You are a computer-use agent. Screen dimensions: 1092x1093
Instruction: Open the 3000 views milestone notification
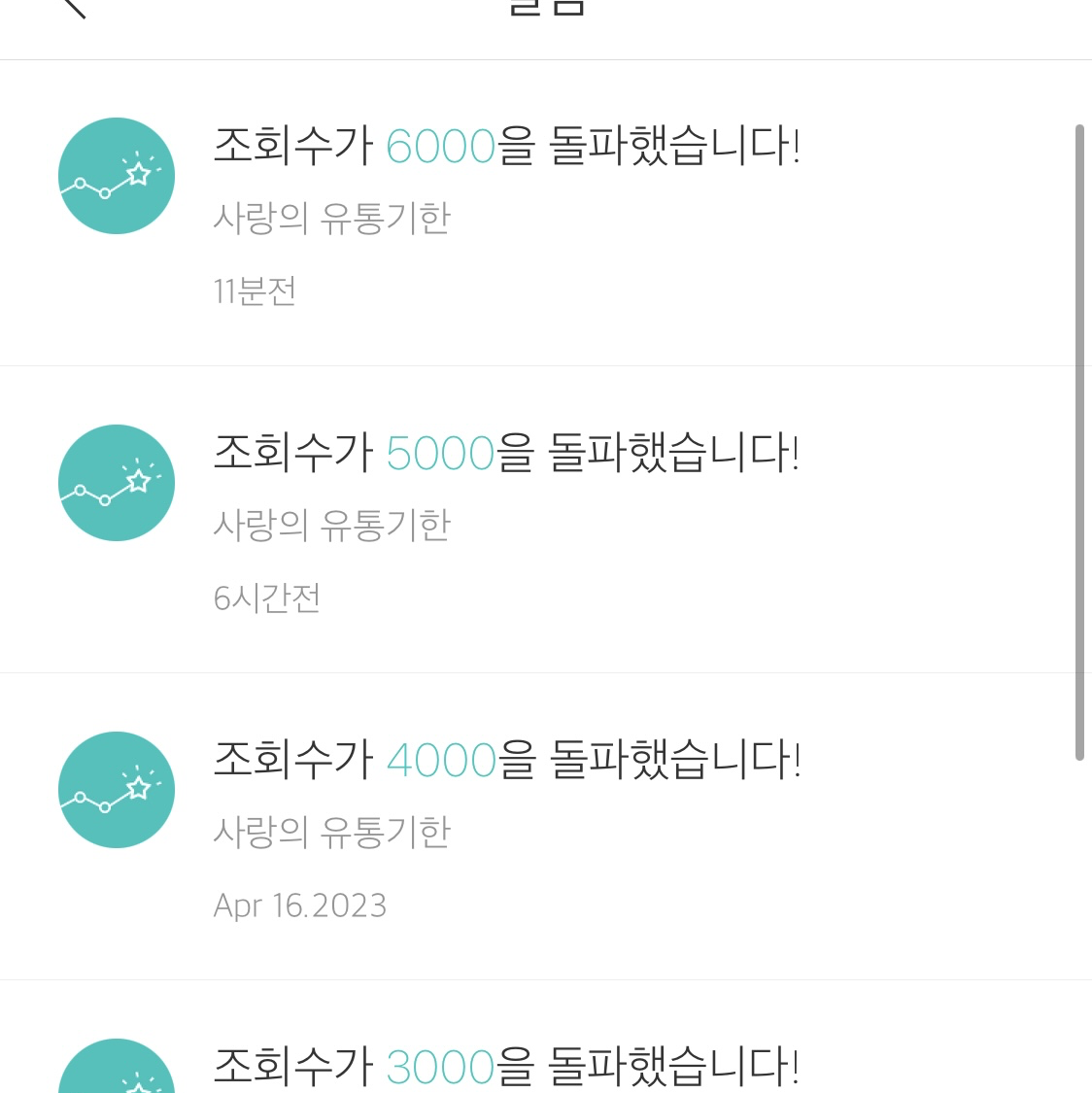505,1065
